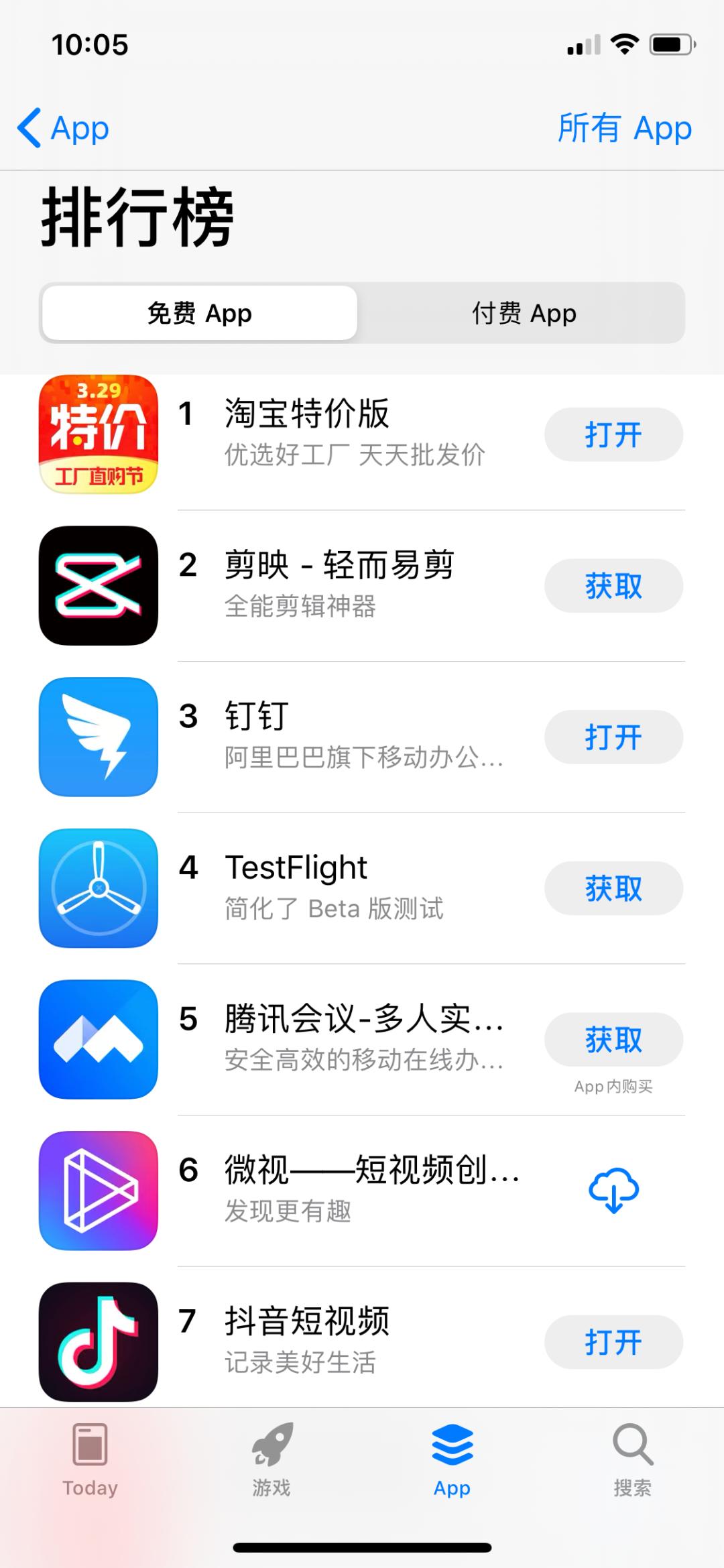The image size is (724, 1568).
Task: Tap the App 内购买 label under 腾讯会议
Action: pos(614,1087)
